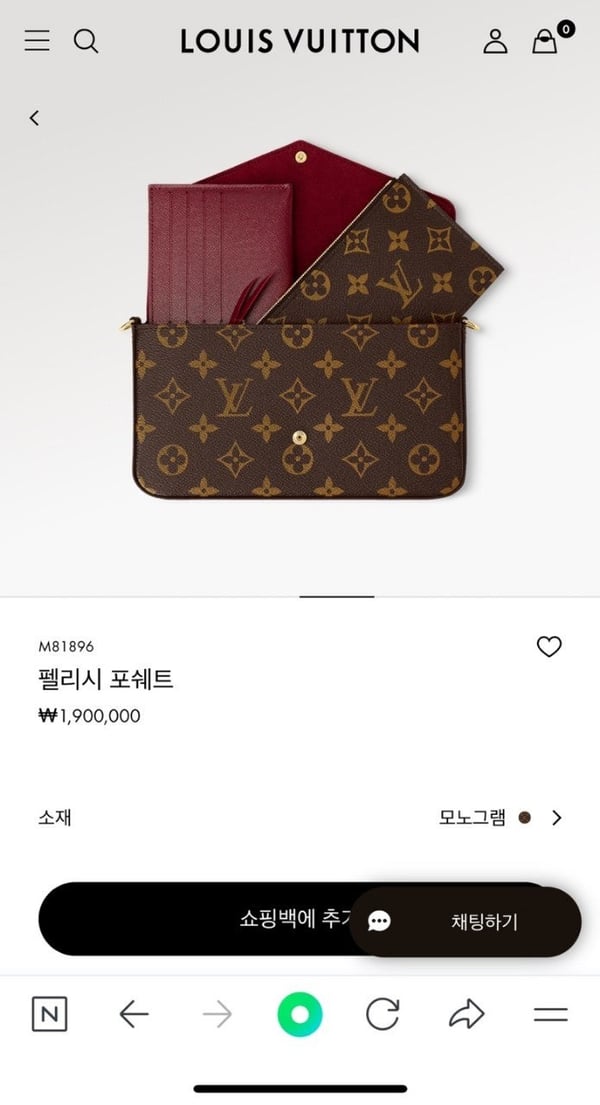Image resolution: width=600 pixels, height=1105 pixels.
Task: Go back with the arrow above product image
Action: [34, 118]
